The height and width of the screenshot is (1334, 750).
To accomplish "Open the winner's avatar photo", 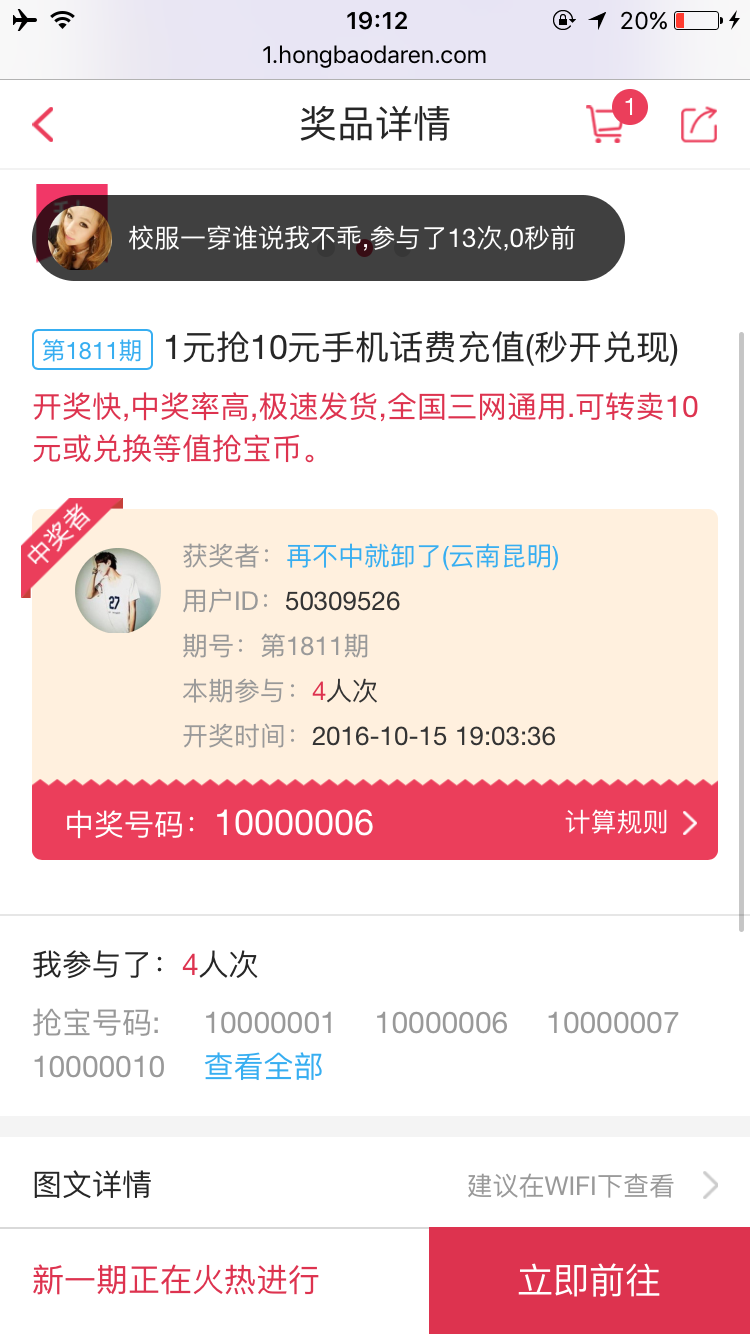I will coord(118,590).
